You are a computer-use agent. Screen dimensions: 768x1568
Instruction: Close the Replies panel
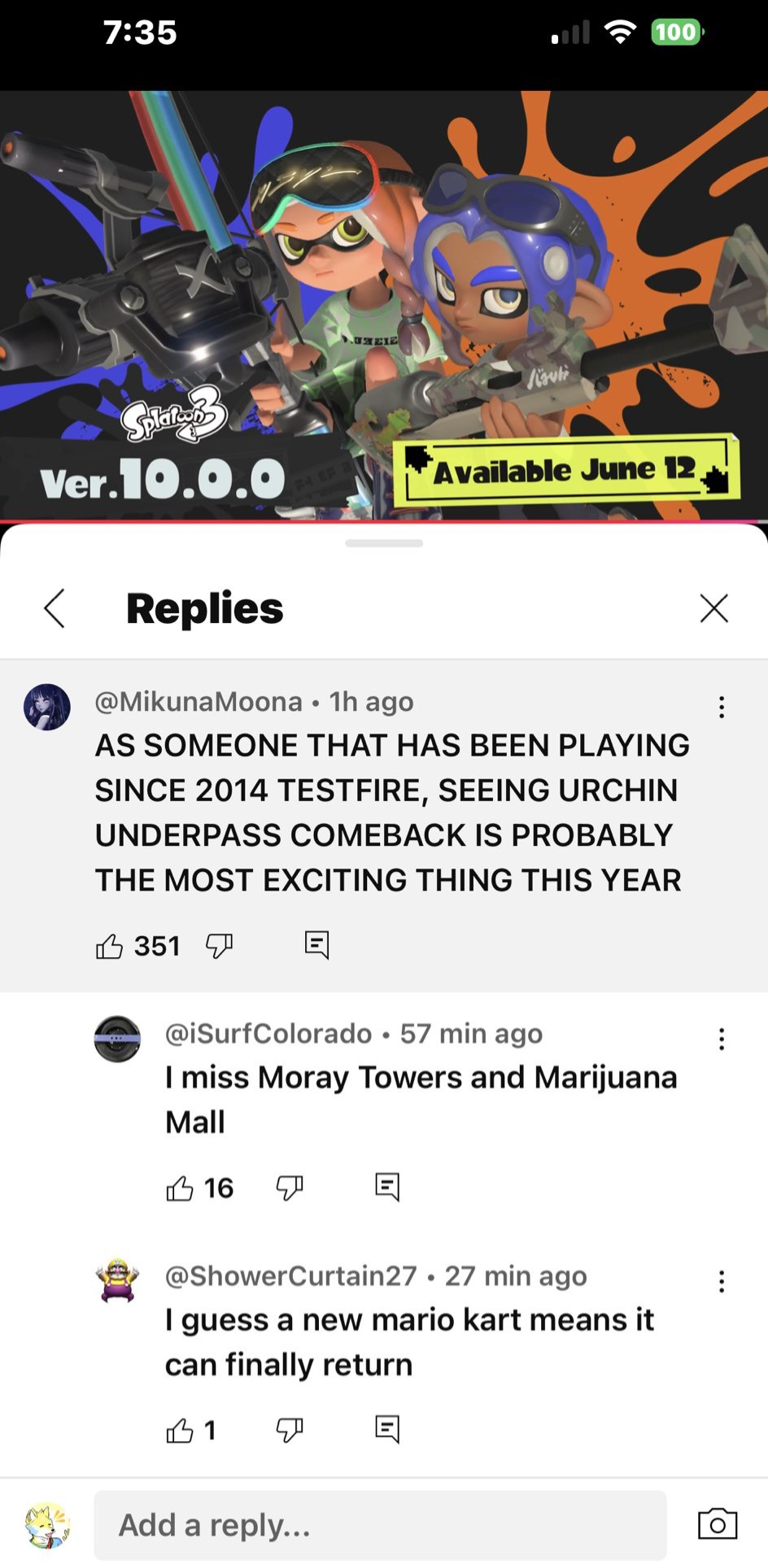point(713,608)
